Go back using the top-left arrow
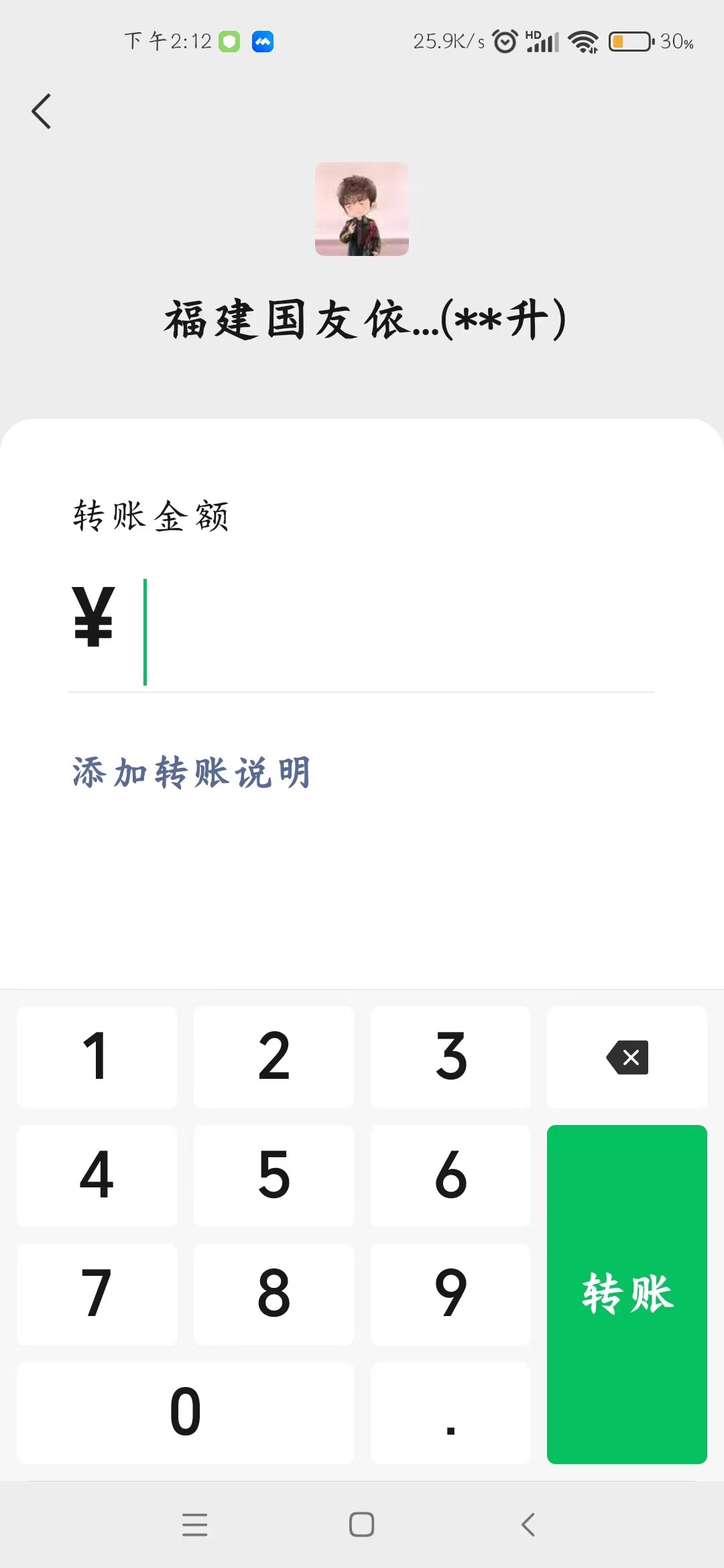Screen dimensions: 724x1568 42,111
